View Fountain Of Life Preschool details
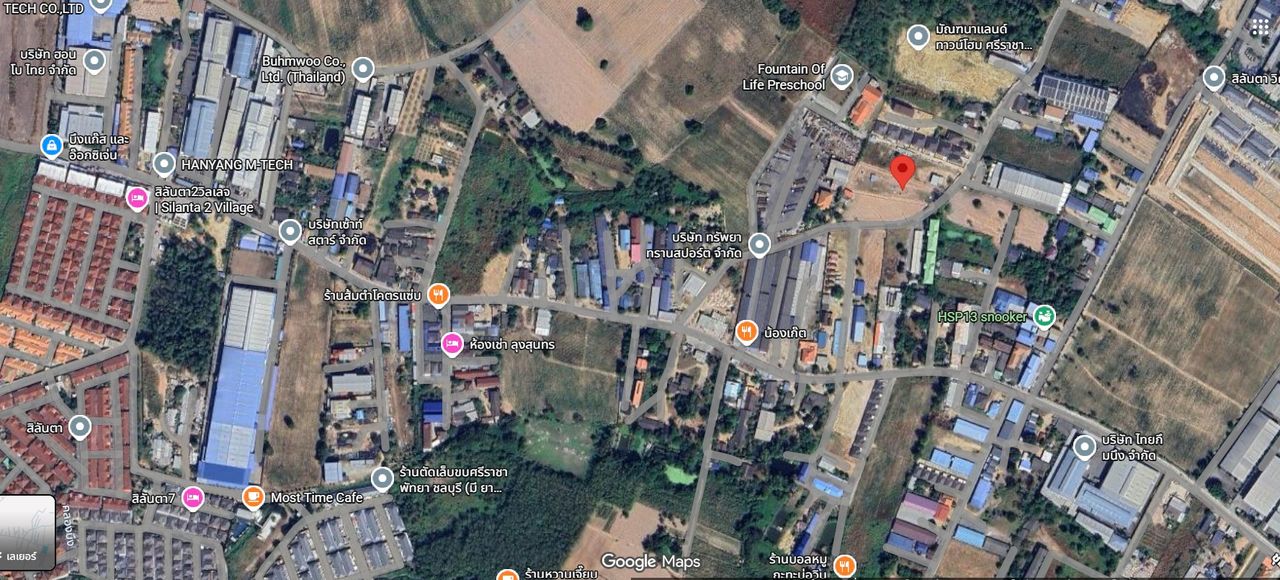The image size is (1280, 580). click(842, 76)
